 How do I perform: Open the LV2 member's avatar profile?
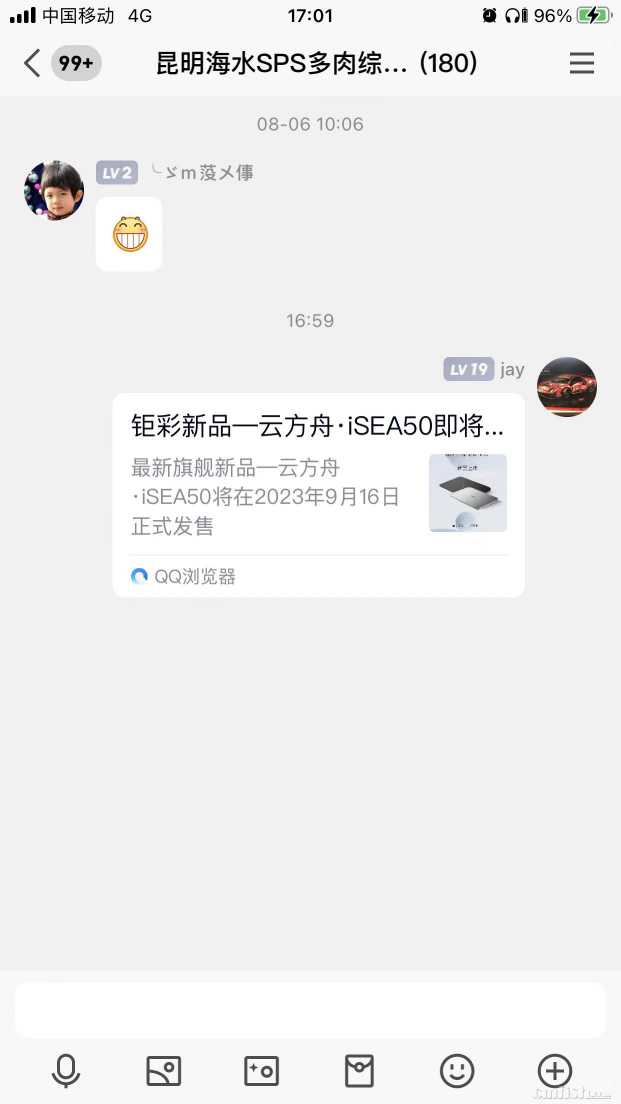[54, 190]
